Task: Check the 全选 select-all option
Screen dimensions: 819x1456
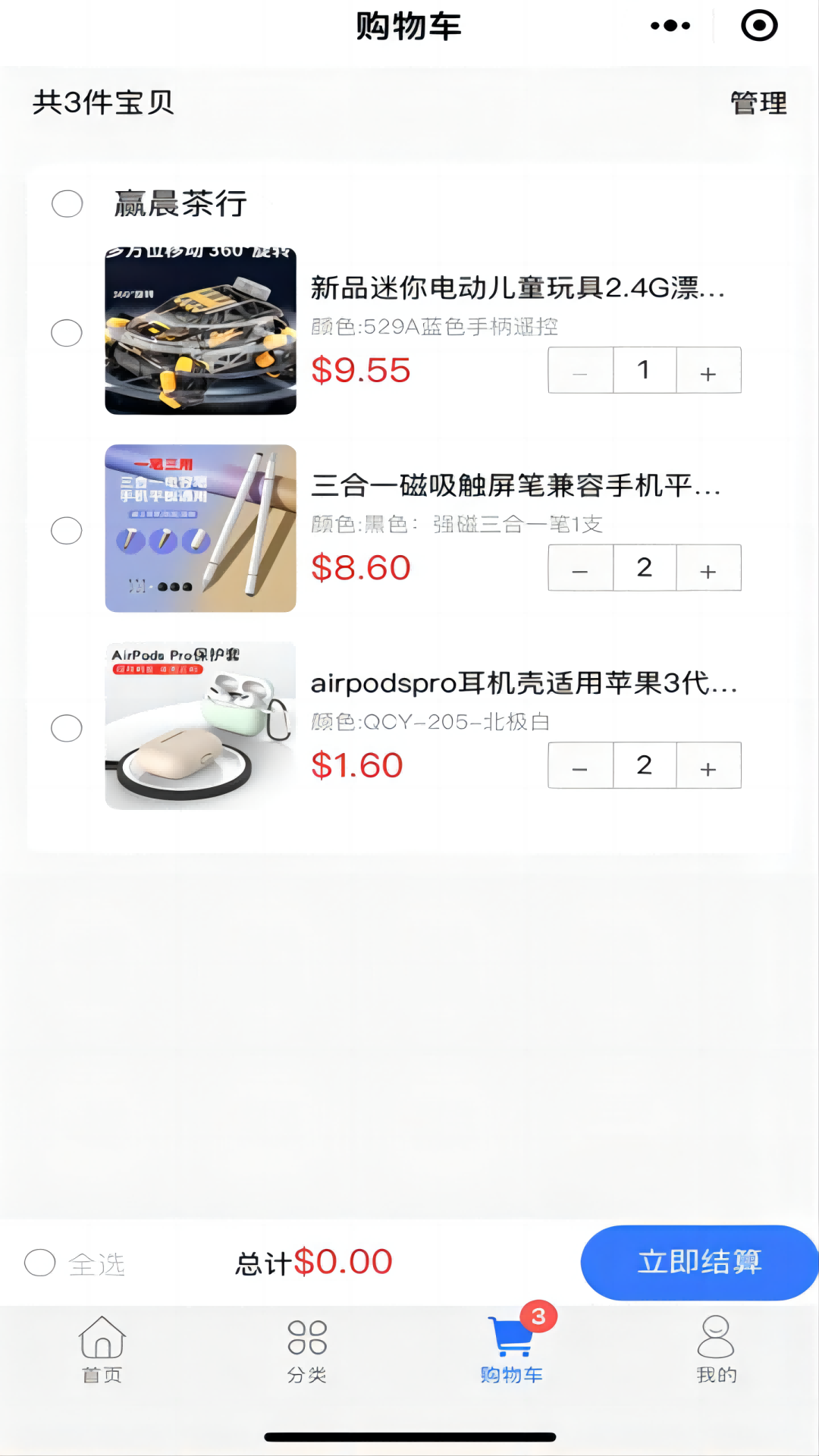Action: 41,1263
